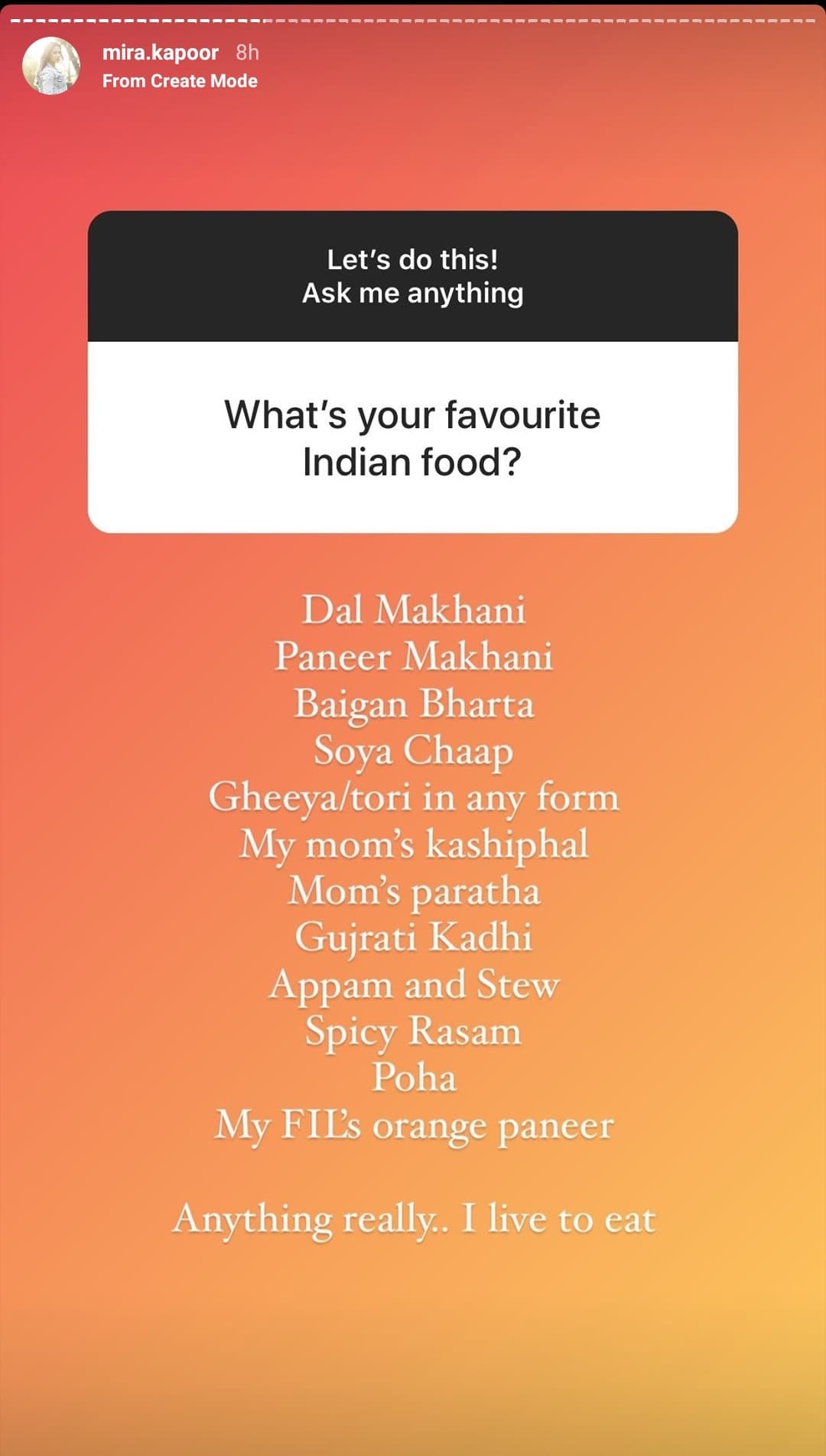
Task: Tap the mira.kapoor username
Action: pos(160,53)
